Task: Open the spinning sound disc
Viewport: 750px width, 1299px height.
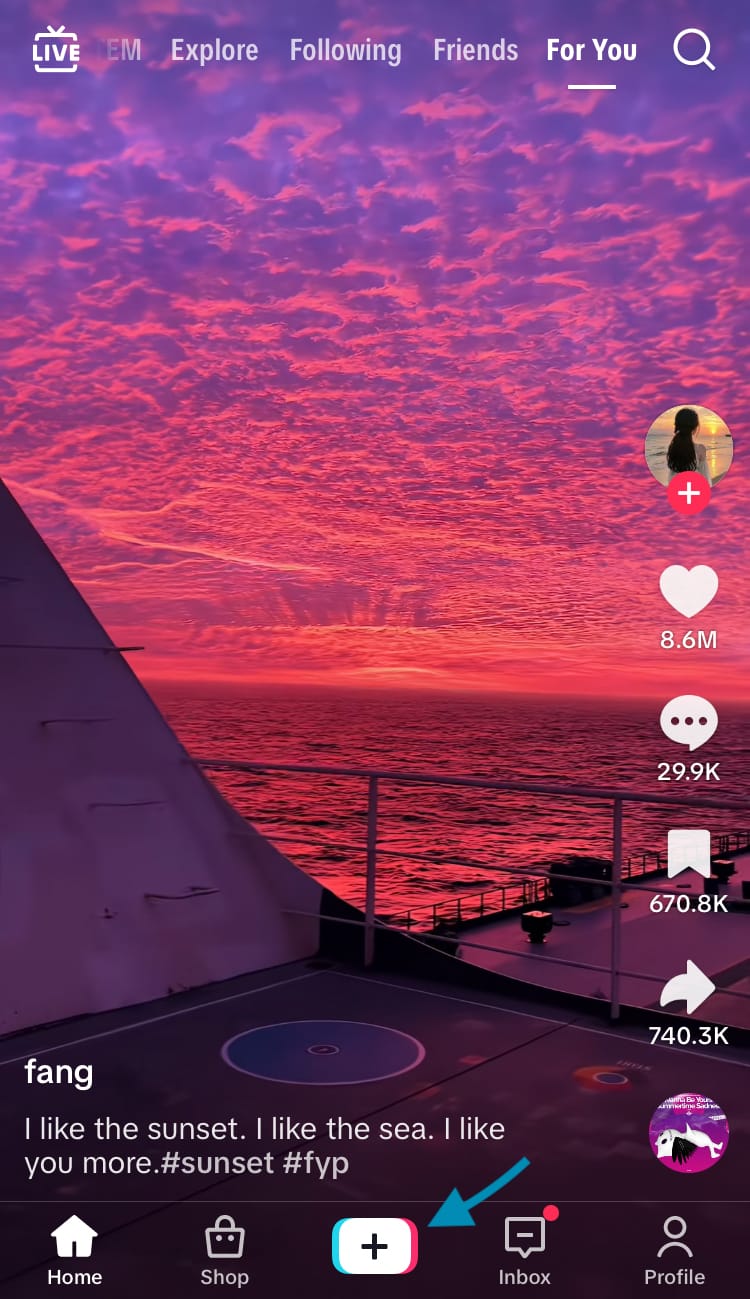Action: [x=689, y=1132]
